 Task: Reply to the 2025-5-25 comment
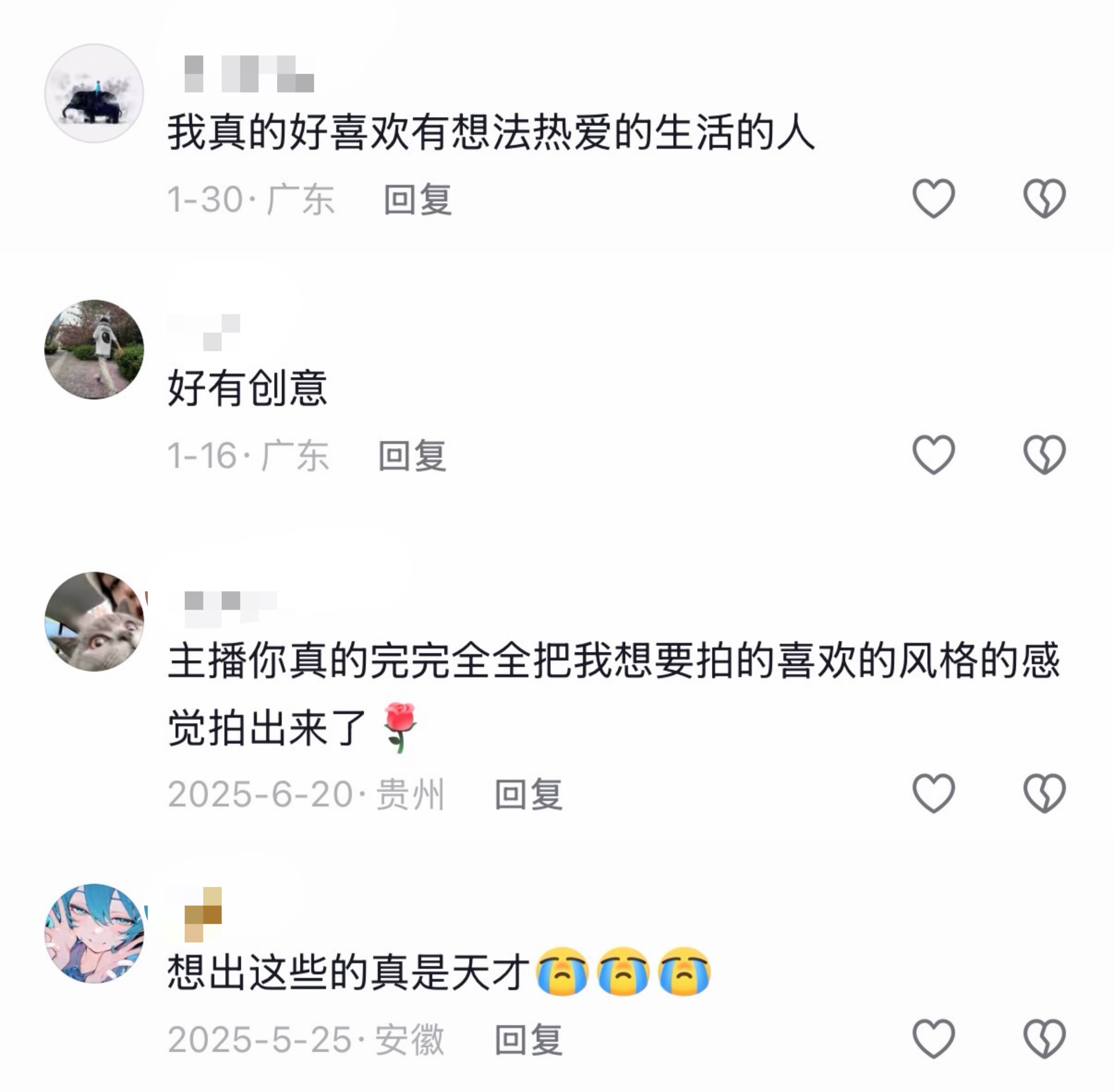coord(529,1040)
